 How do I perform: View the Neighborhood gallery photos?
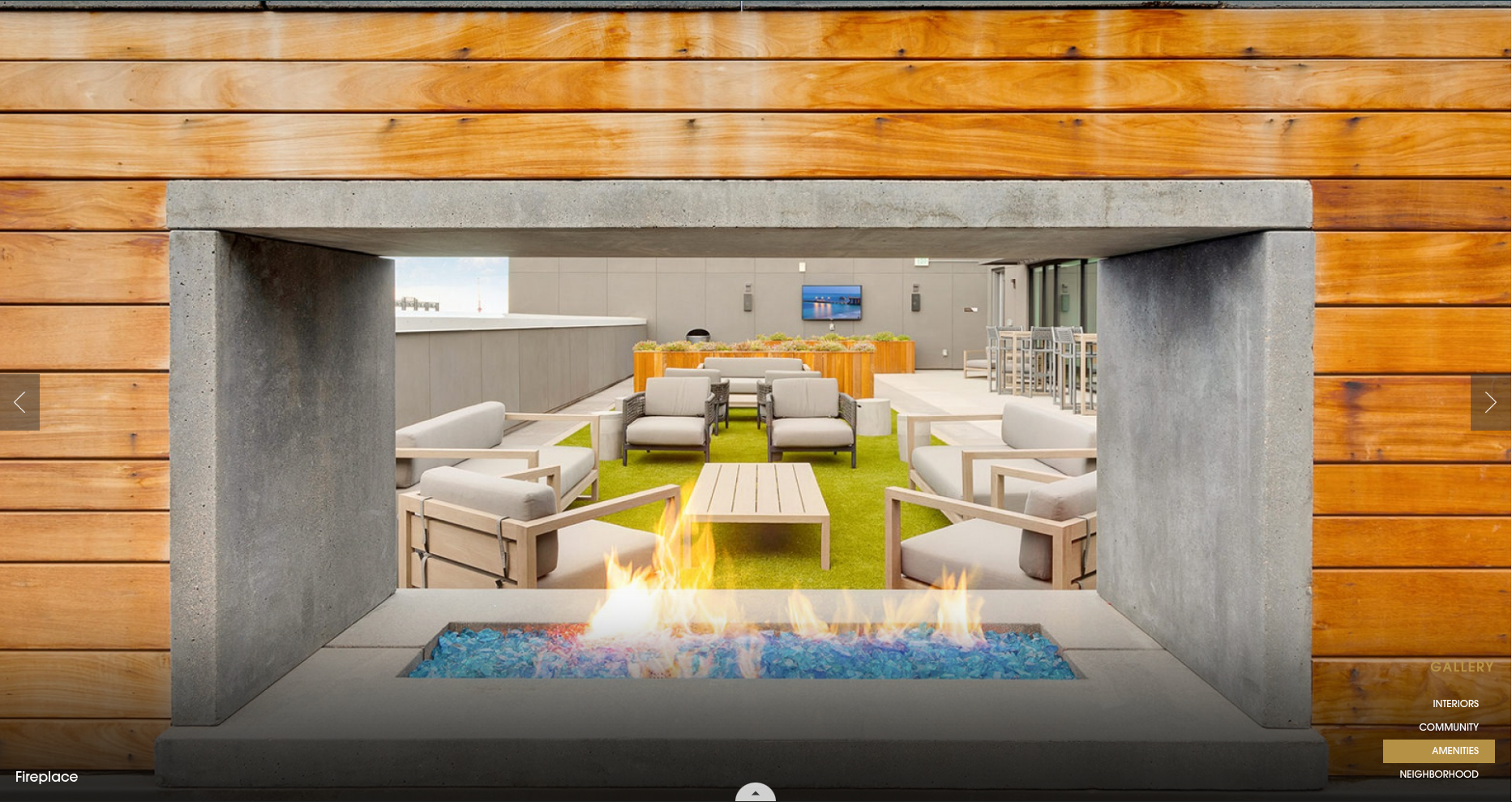1438,774
